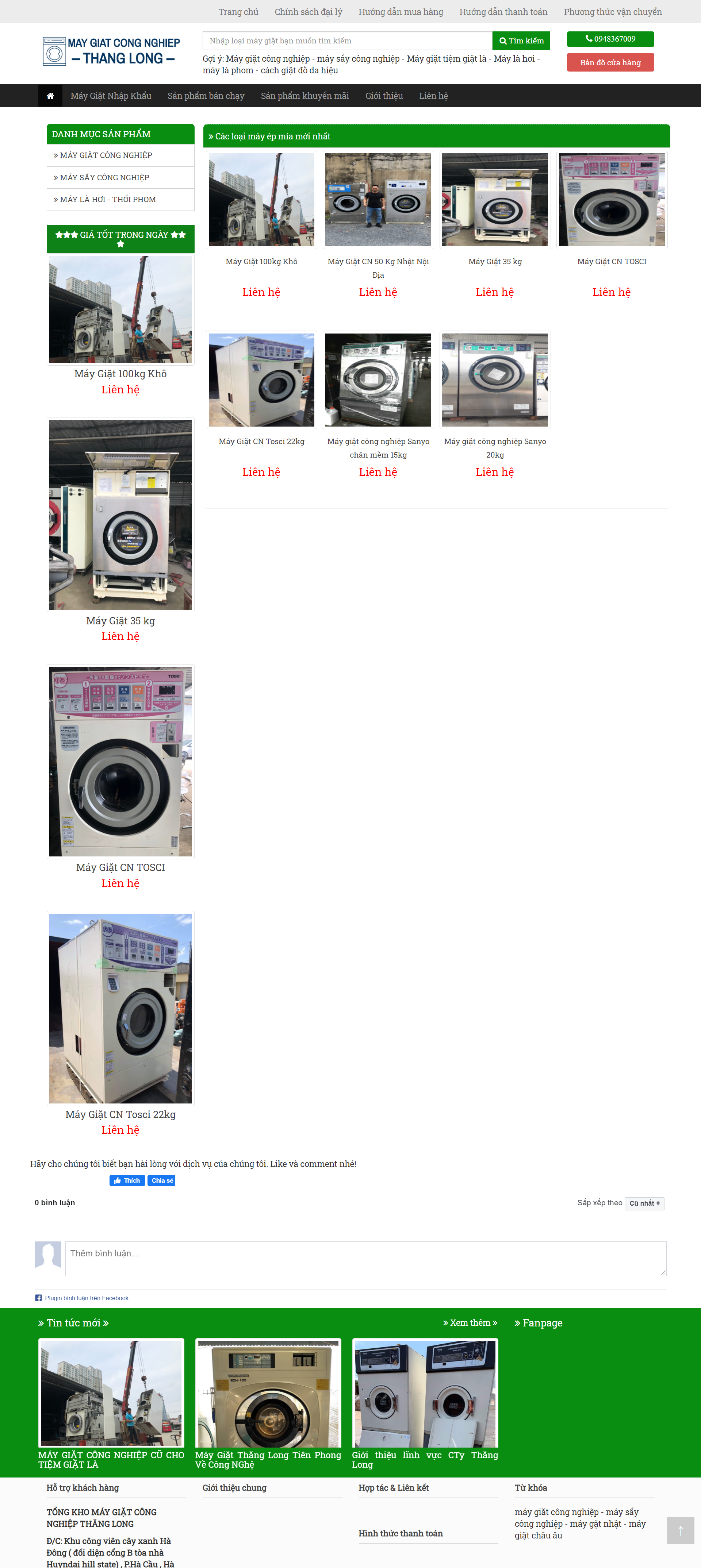Tap the search input for washing machine types
This screenshot has height=1568, width=701.
[346, 41]
